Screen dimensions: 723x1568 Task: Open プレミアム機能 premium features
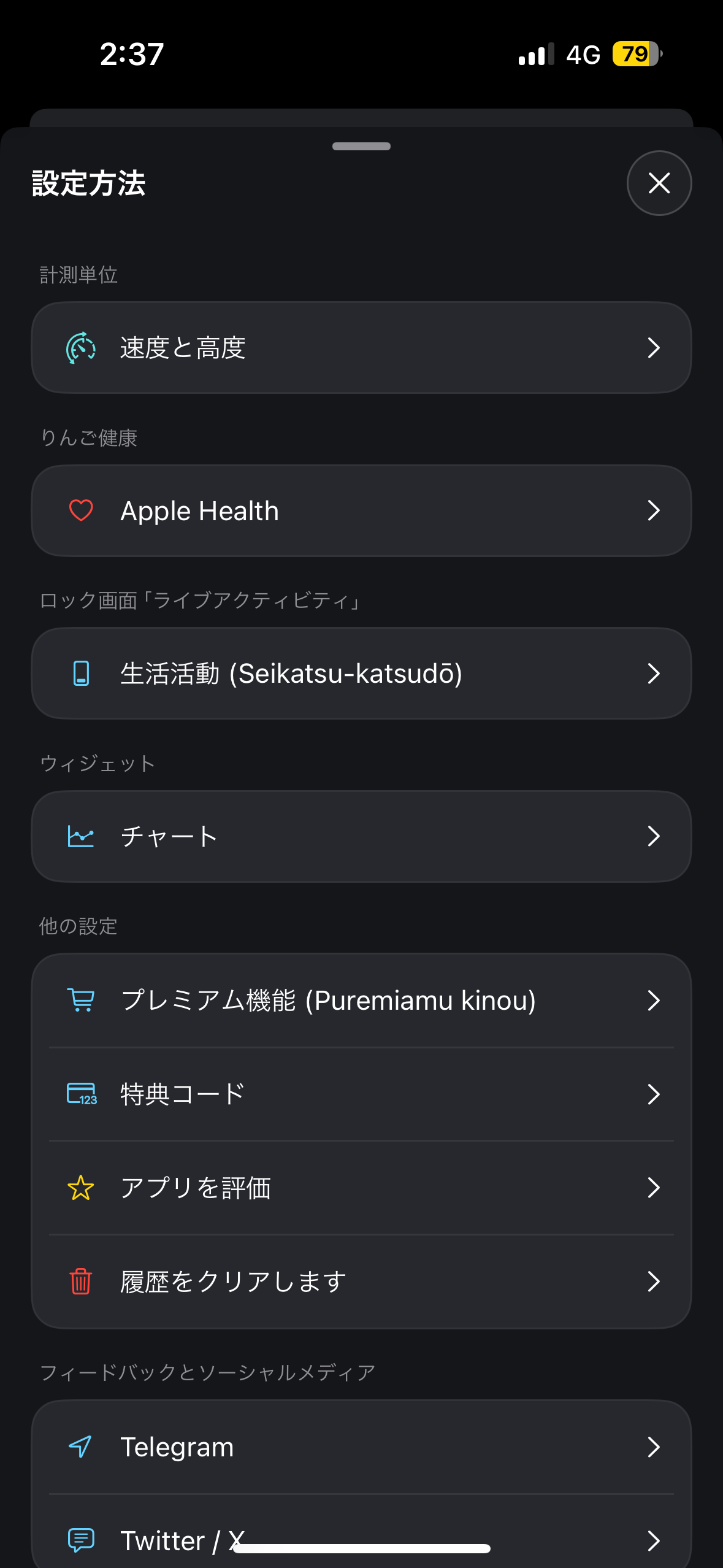tap(361, 1001)
